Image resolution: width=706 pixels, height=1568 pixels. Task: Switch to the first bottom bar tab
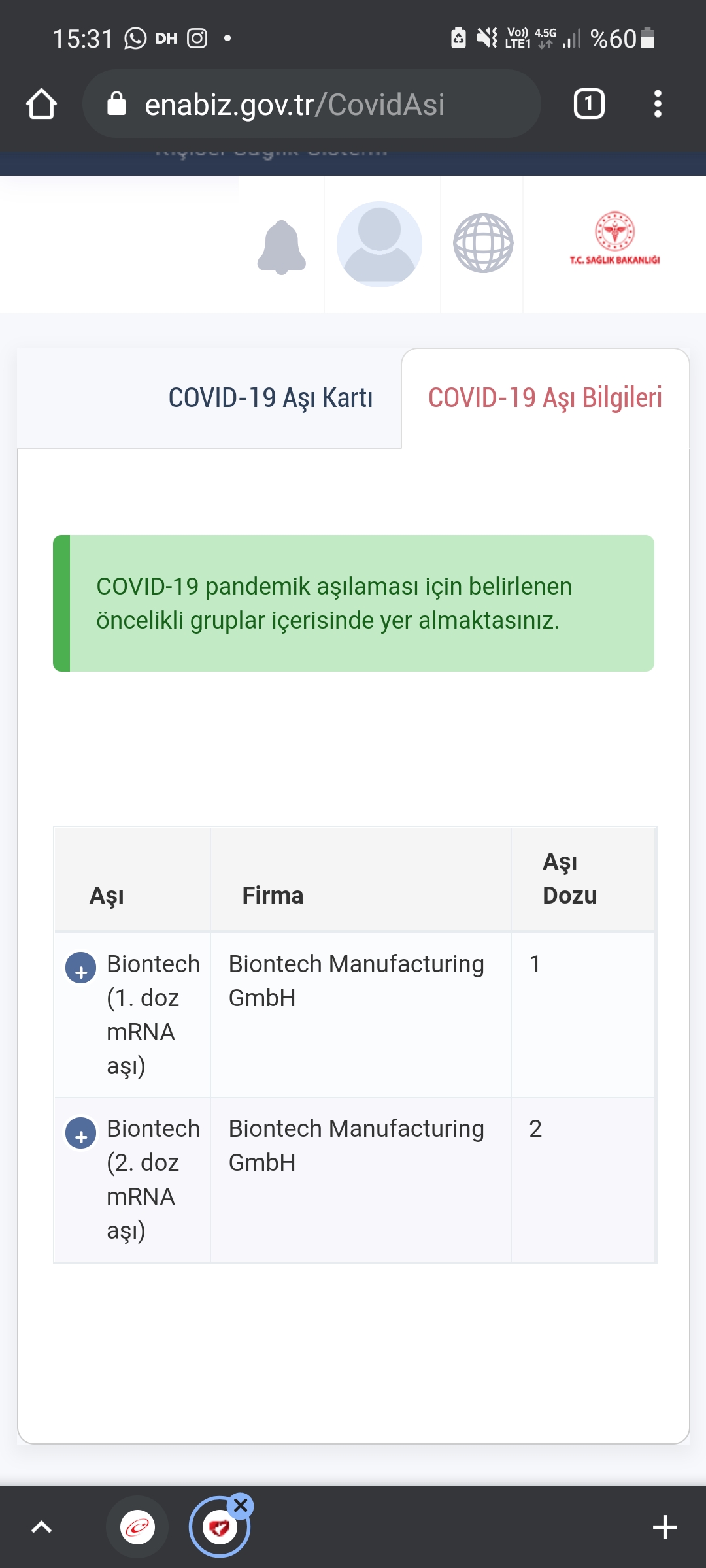pyautogui.click(x=137, y=1527)
